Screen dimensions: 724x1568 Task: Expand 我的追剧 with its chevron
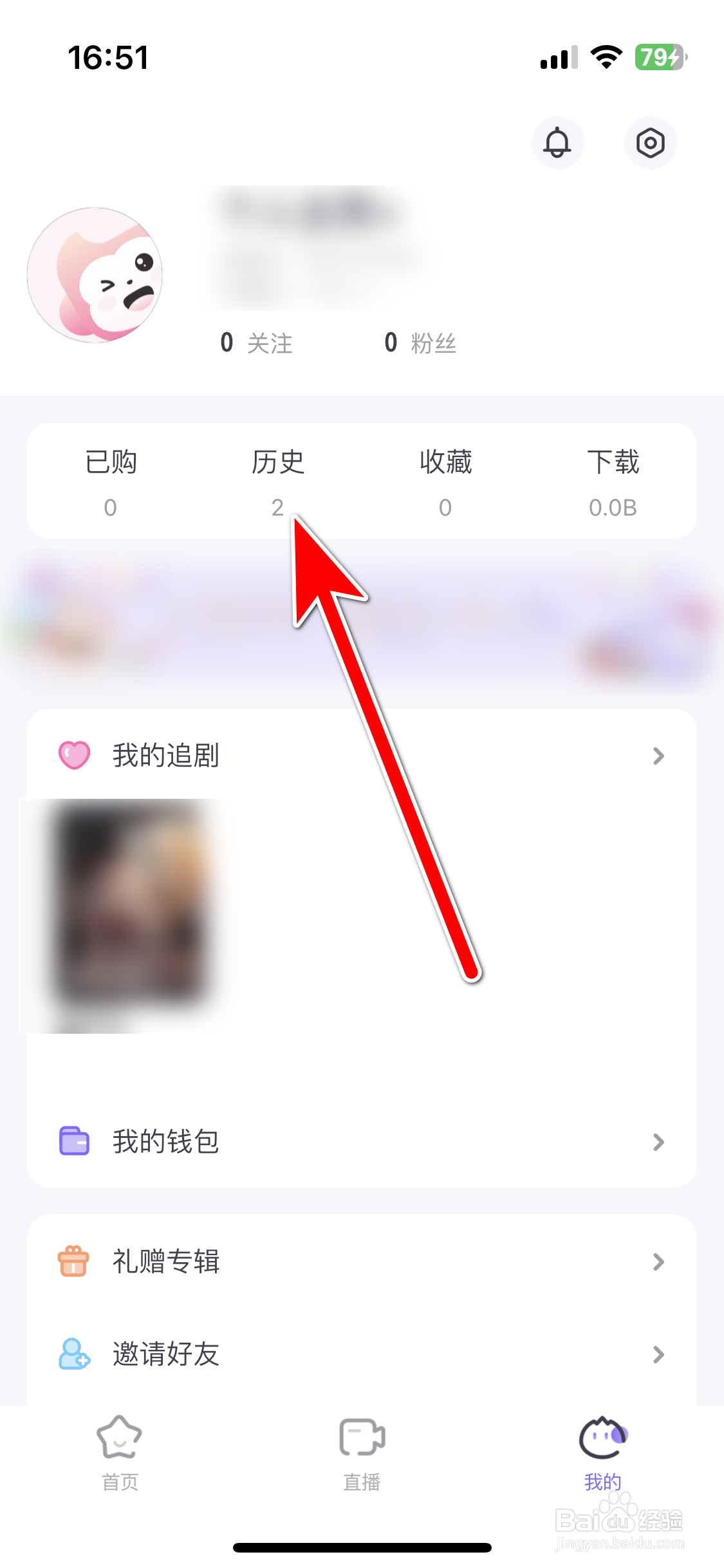coord(658,754)
